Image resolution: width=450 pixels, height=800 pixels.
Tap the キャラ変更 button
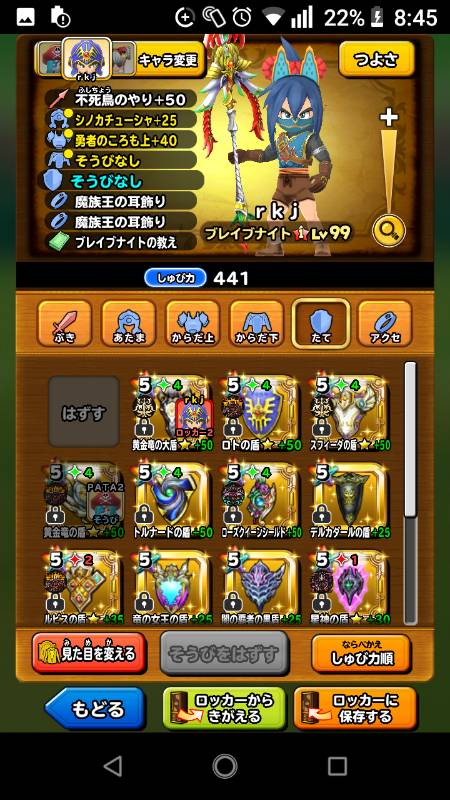pyautogui.click(x=168, y=60)
